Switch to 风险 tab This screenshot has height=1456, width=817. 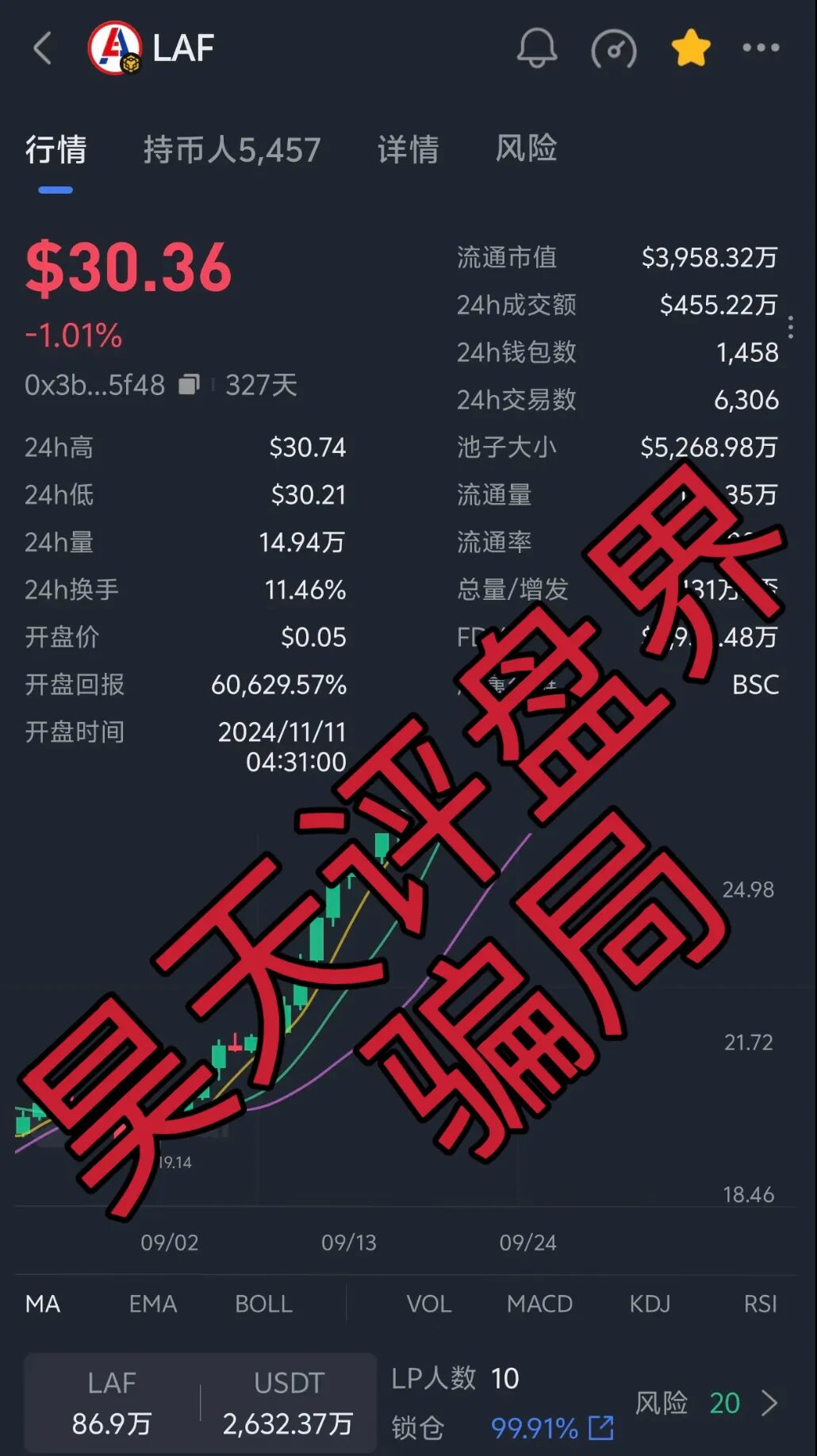(526, 149)
